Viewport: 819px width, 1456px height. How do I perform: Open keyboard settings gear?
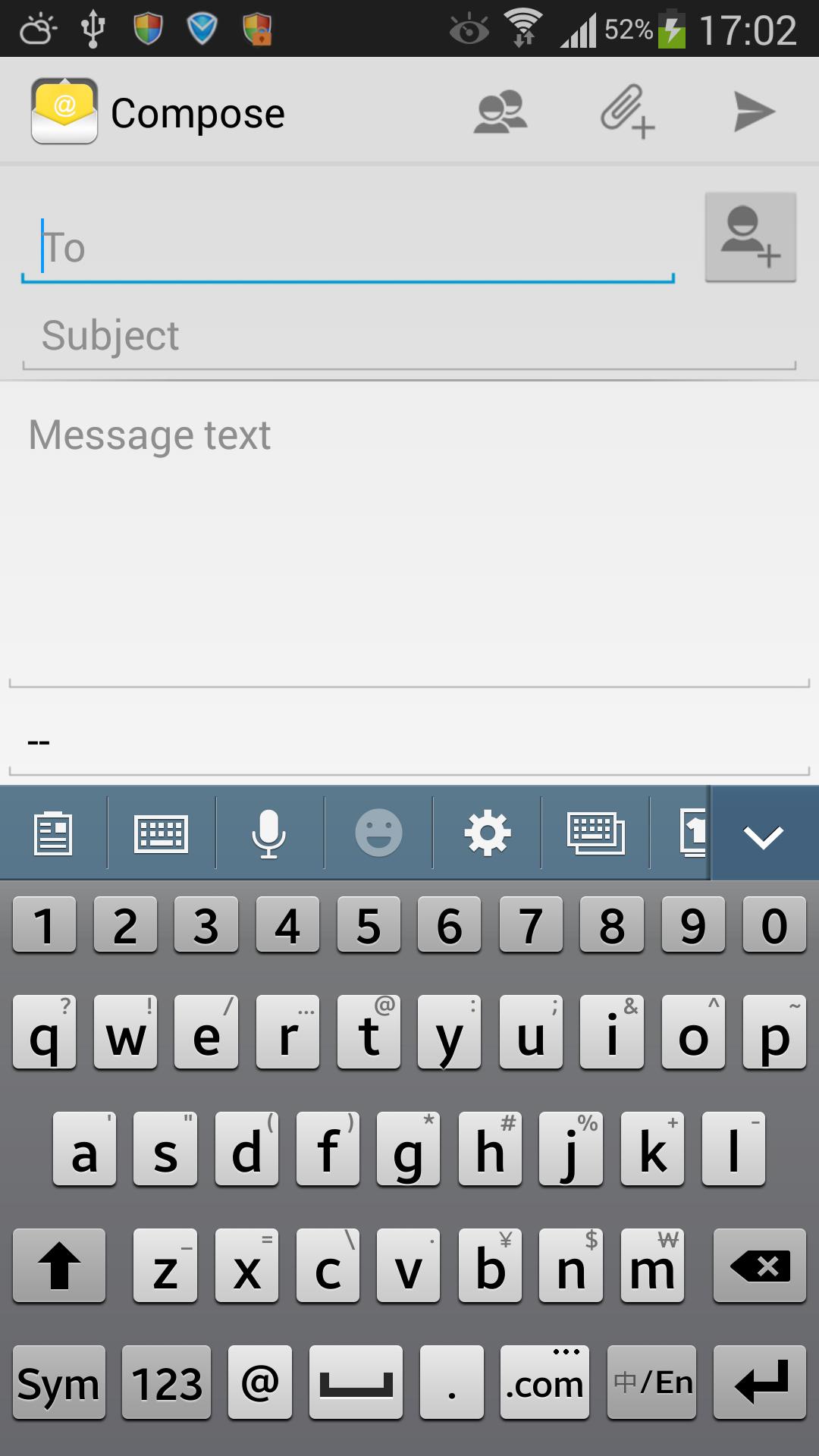[x=487, y=833]
